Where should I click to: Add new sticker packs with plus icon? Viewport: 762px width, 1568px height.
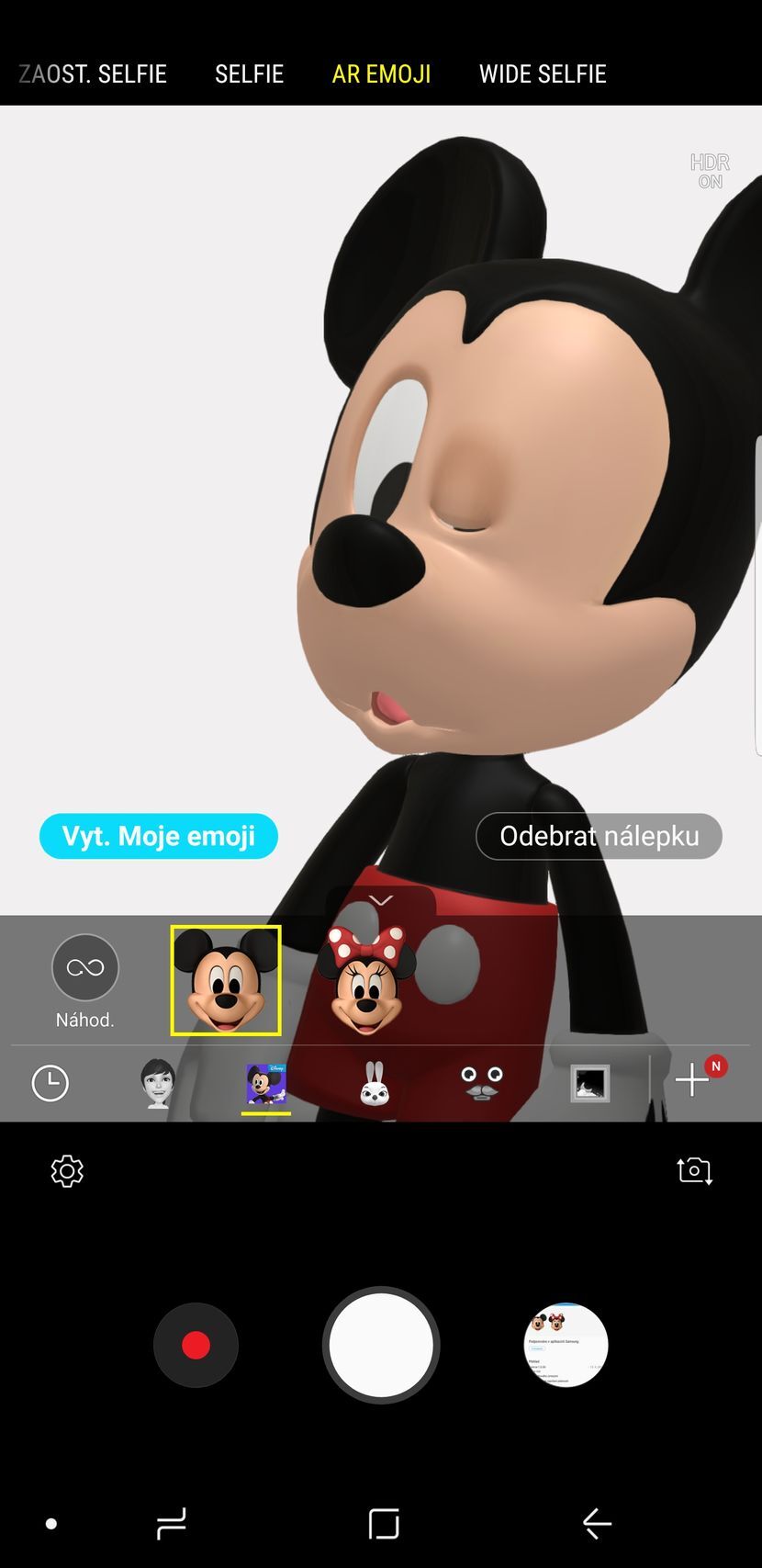click(693, 1080)
